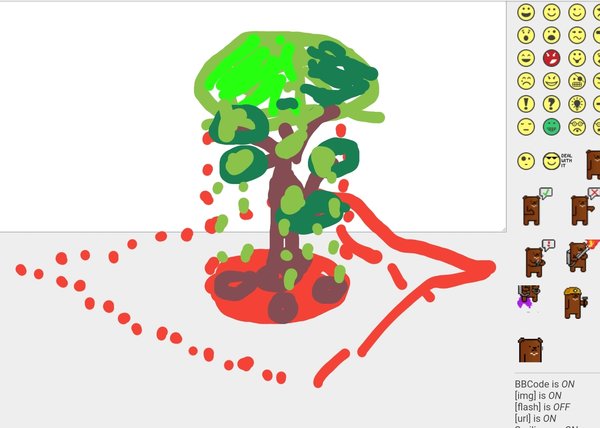This screenshot has height=428, width=600.
Task: Insert the bear wearing hard hat emoticon
Action: coord(573,302)
